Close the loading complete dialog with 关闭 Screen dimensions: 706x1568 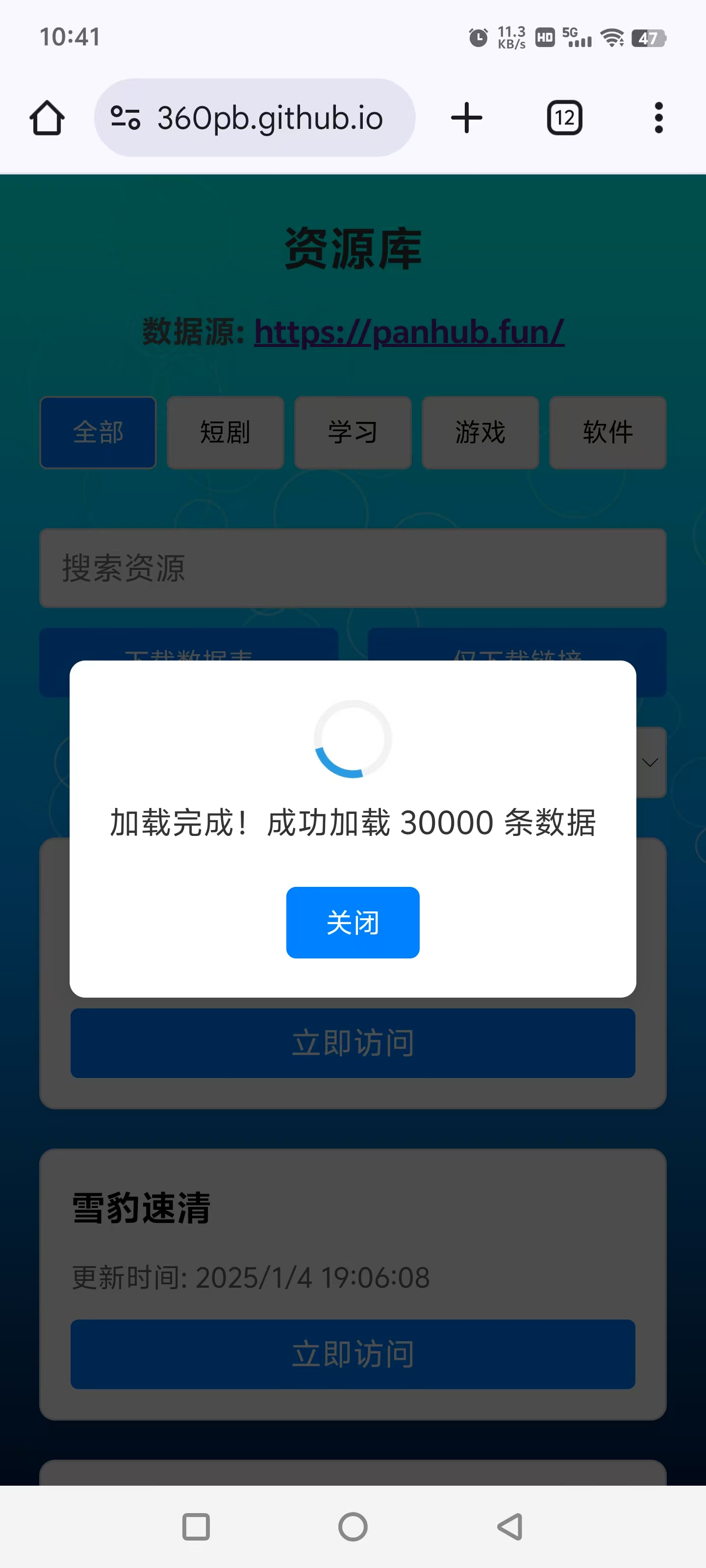tap(353, 922)
